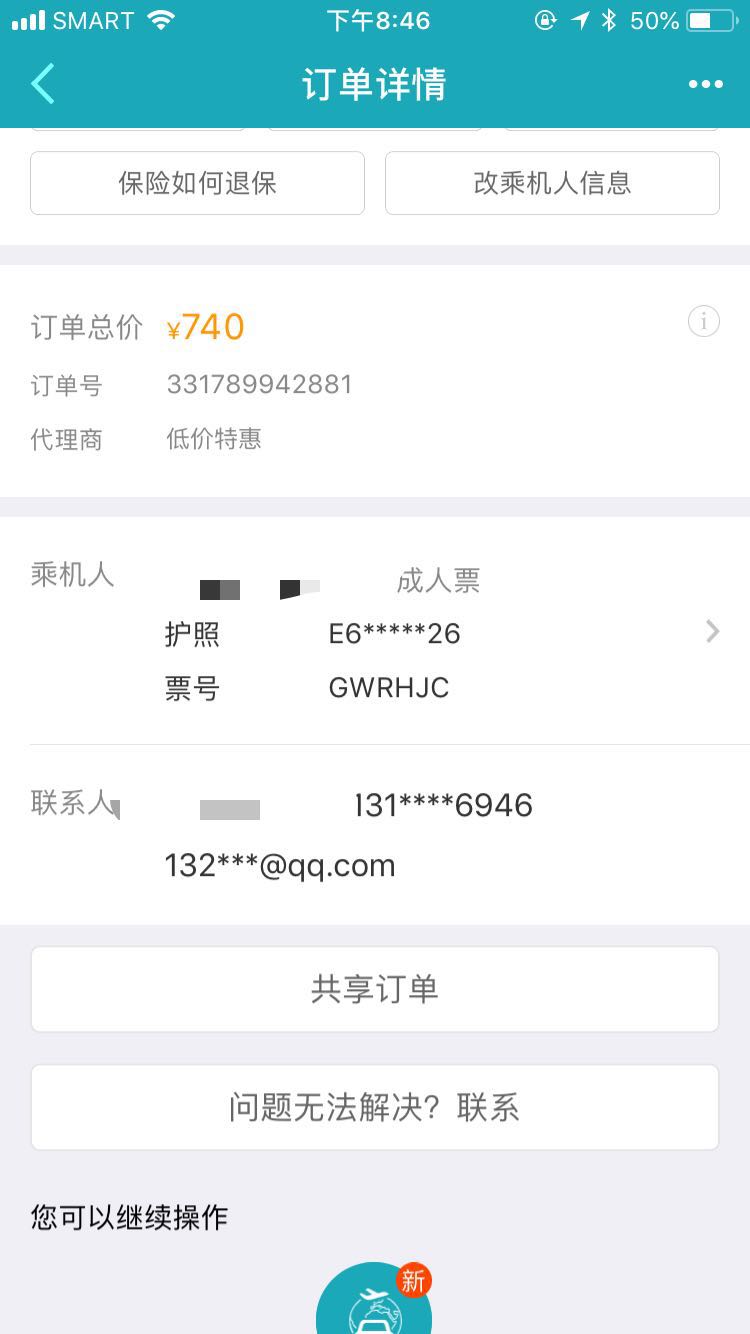Open the round icon with 新 badge
The width and height of the screenshot is (750, 1334).
point(374,1298)
